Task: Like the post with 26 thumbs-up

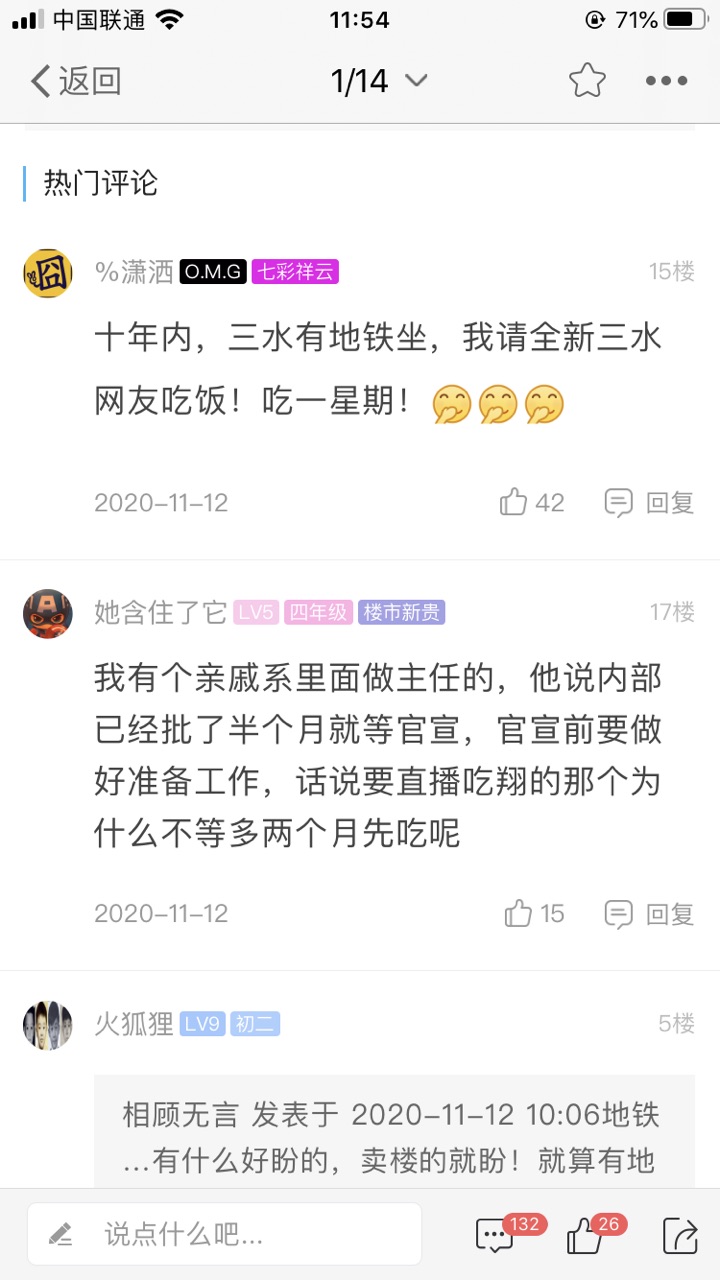Action: [584, 1236]
